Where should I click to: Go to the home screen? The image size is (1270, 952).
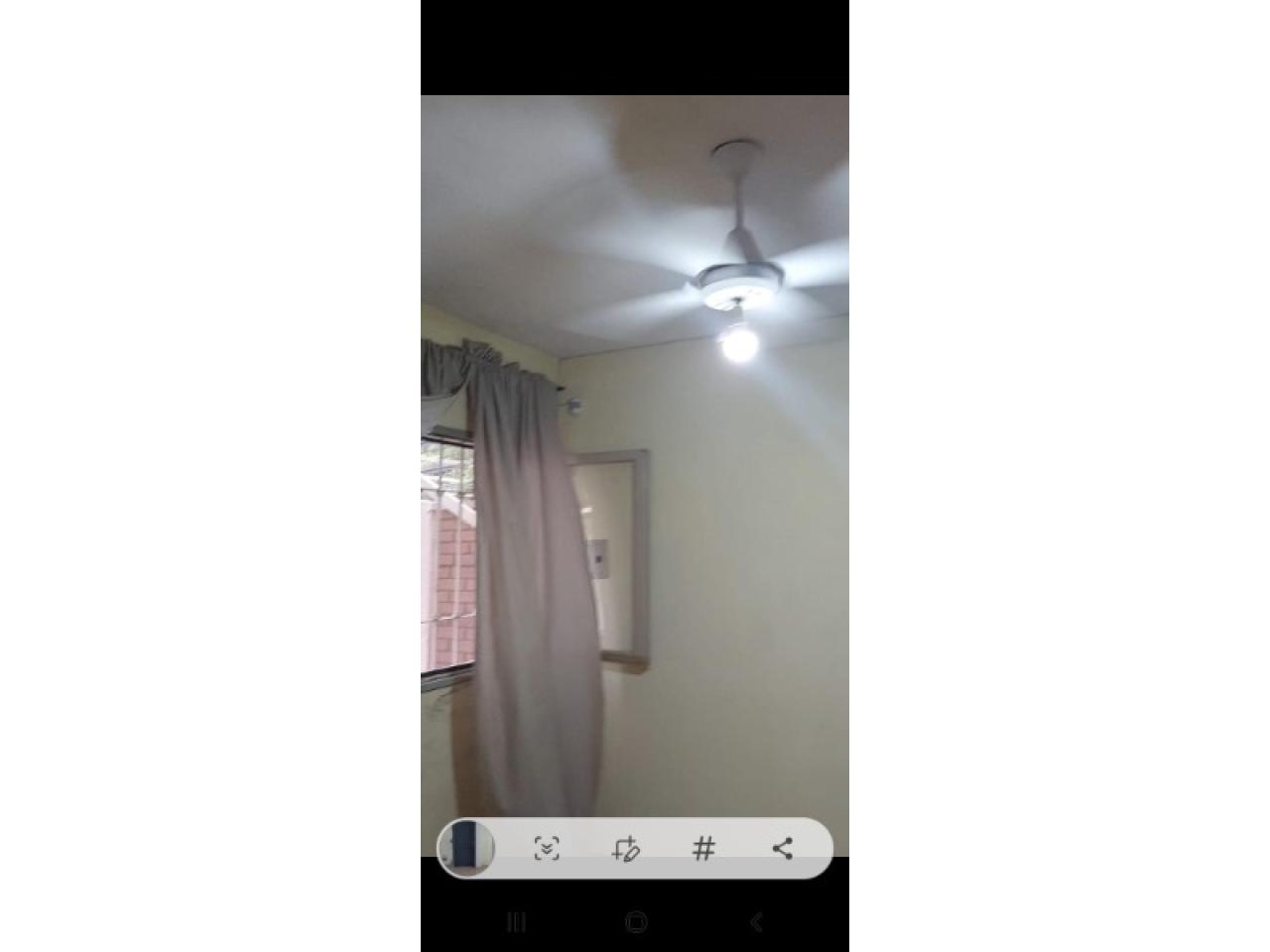click(636, 922)
